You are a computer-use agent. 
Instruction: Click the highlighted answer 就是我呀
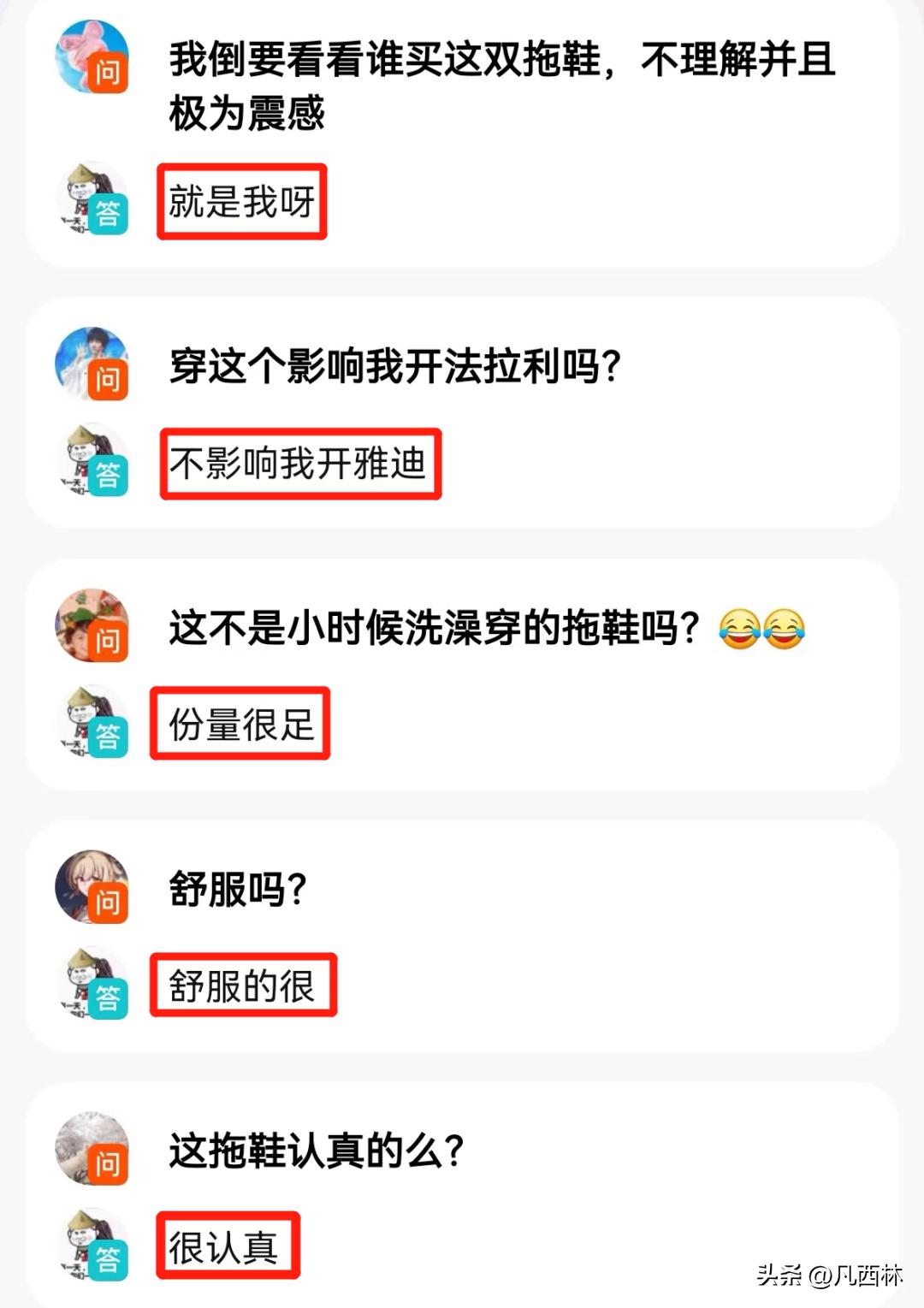point(242,204)
